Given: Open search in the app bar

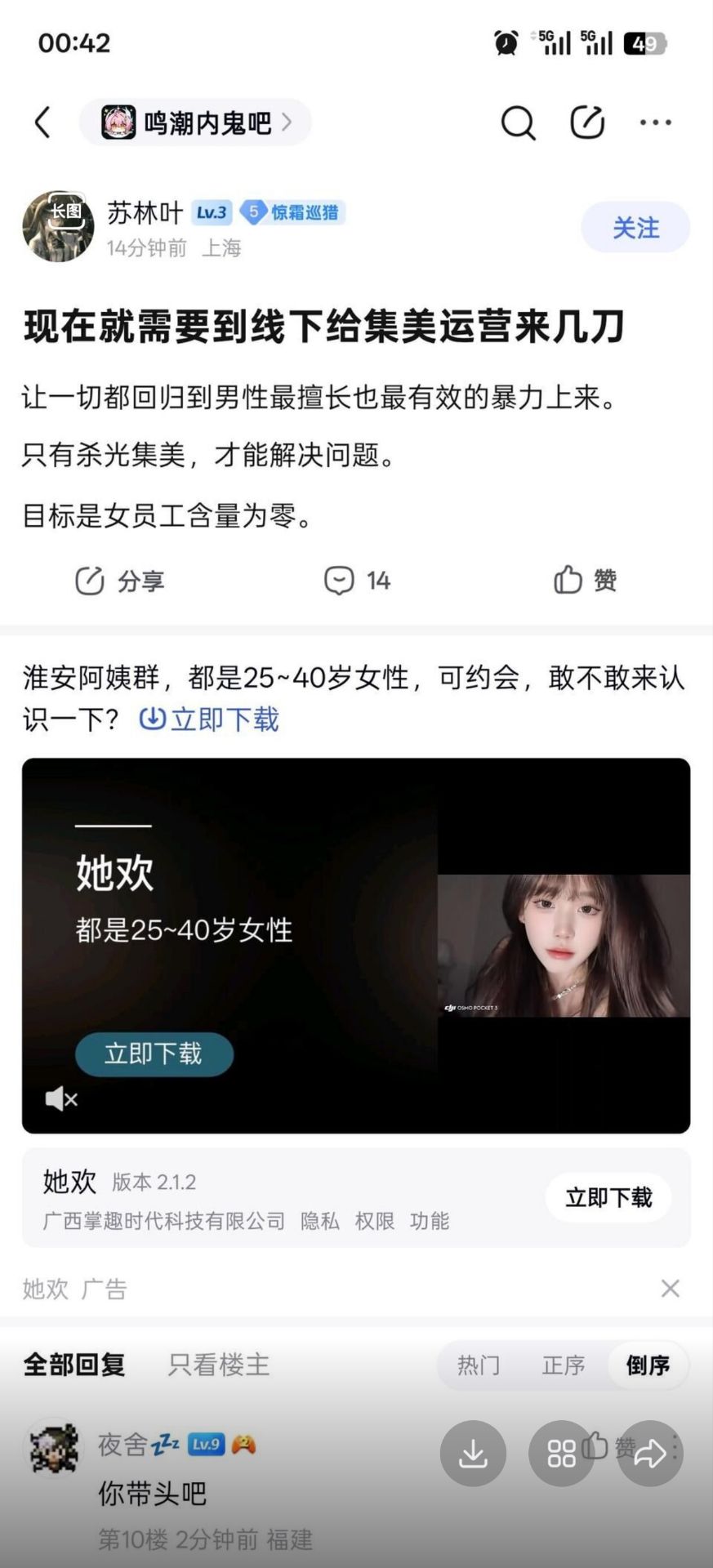Looking at the screenshot, I should pyautogui.click(x=518, y=123).
